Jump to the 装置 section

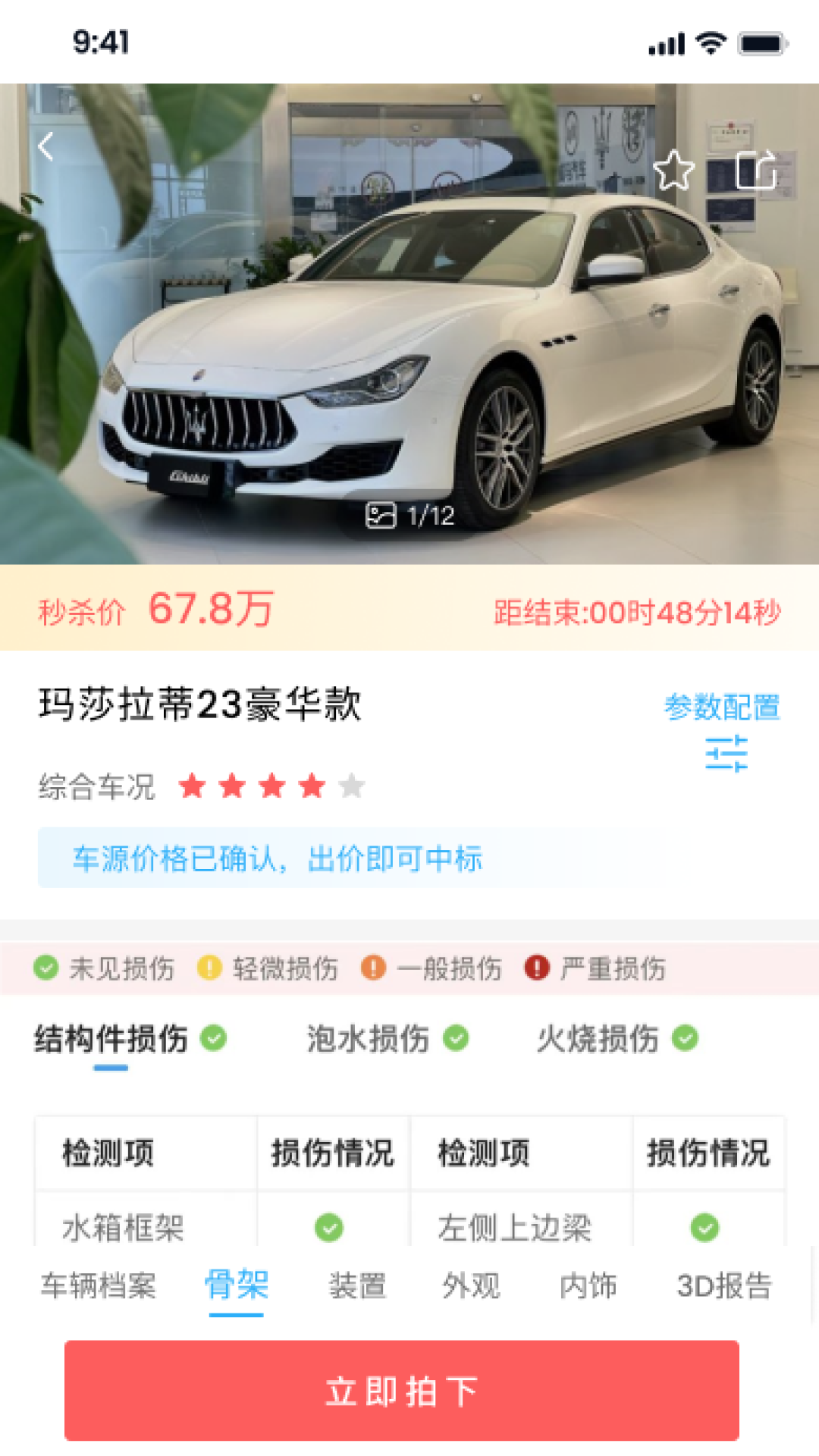click(x=357, y=1285)
